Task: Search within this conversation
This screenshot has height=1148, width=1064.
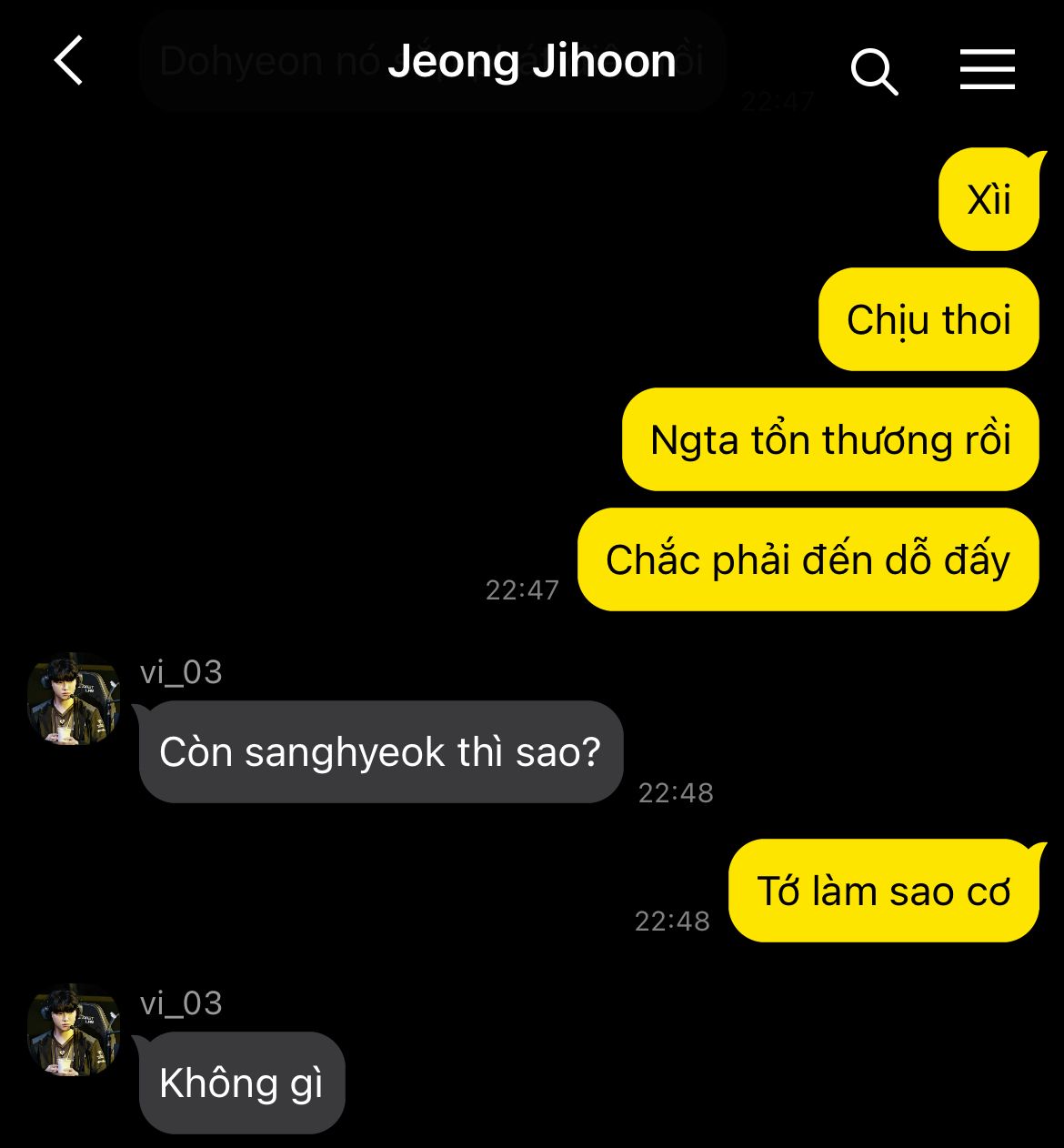Action: (x=874, y=71)
